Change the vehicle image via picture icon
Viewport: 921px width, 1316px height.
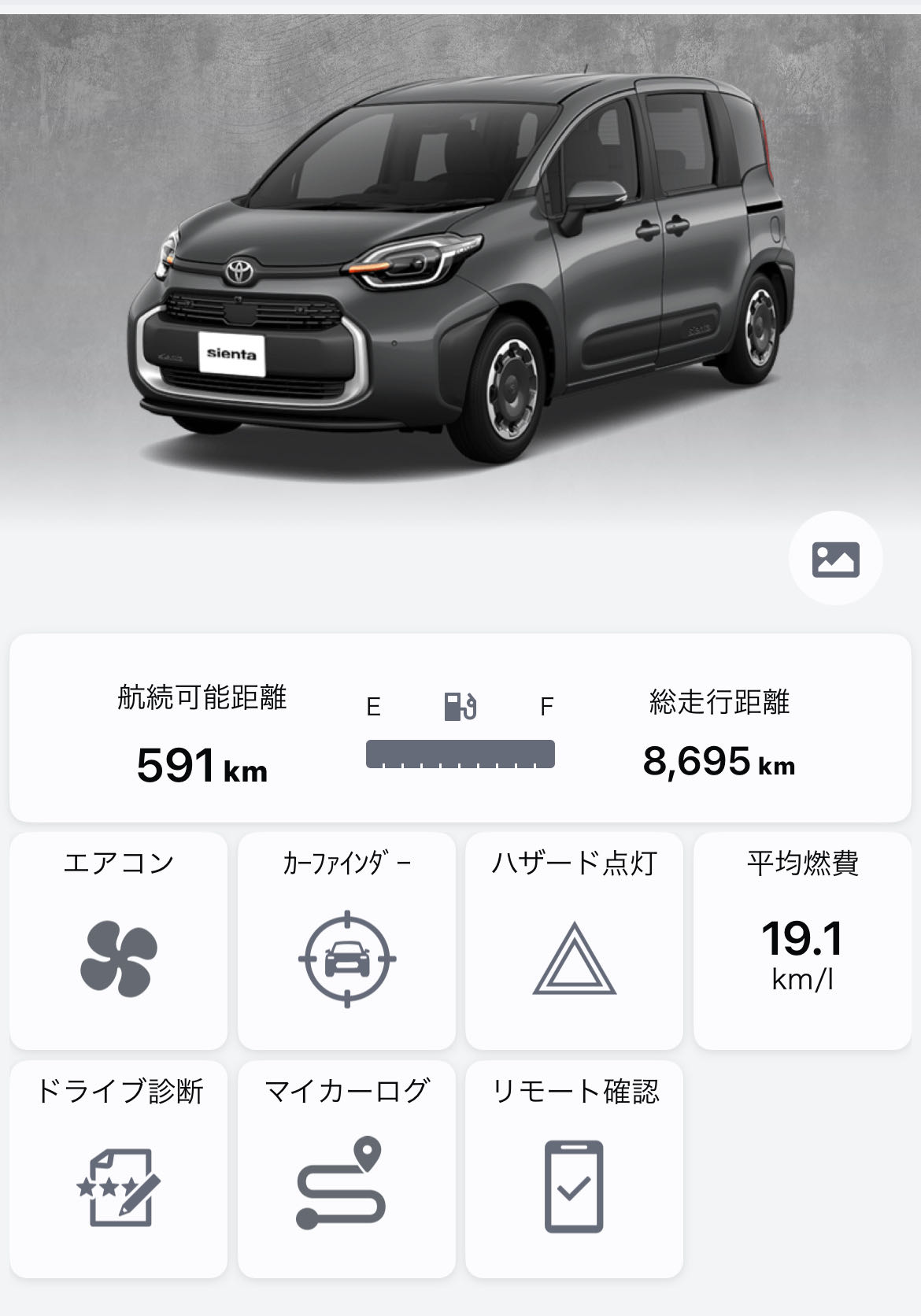pyautogui.click(x=835, y=559)
